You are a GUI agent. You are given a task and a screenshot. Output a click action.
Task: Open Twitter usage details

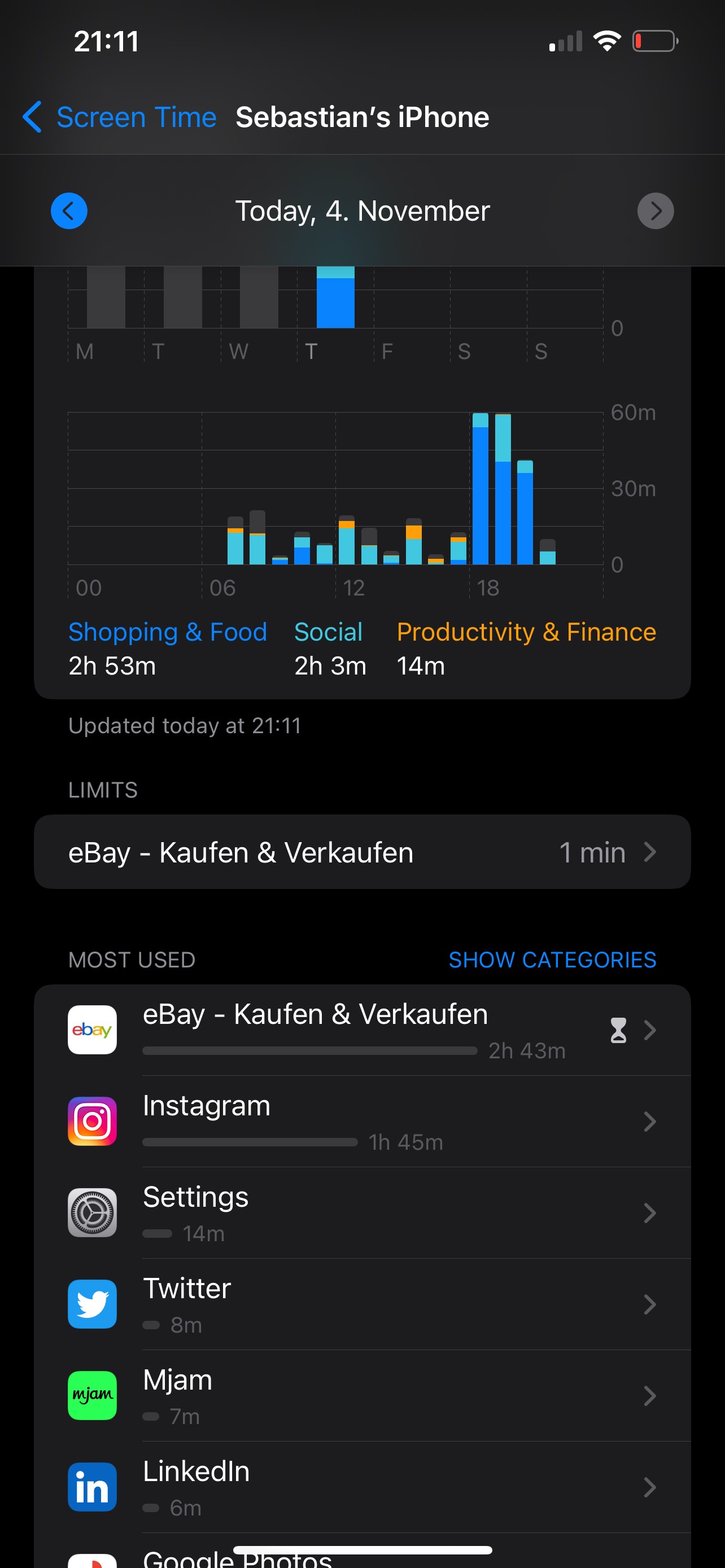pyautogui.click(x=362, y=1304)
